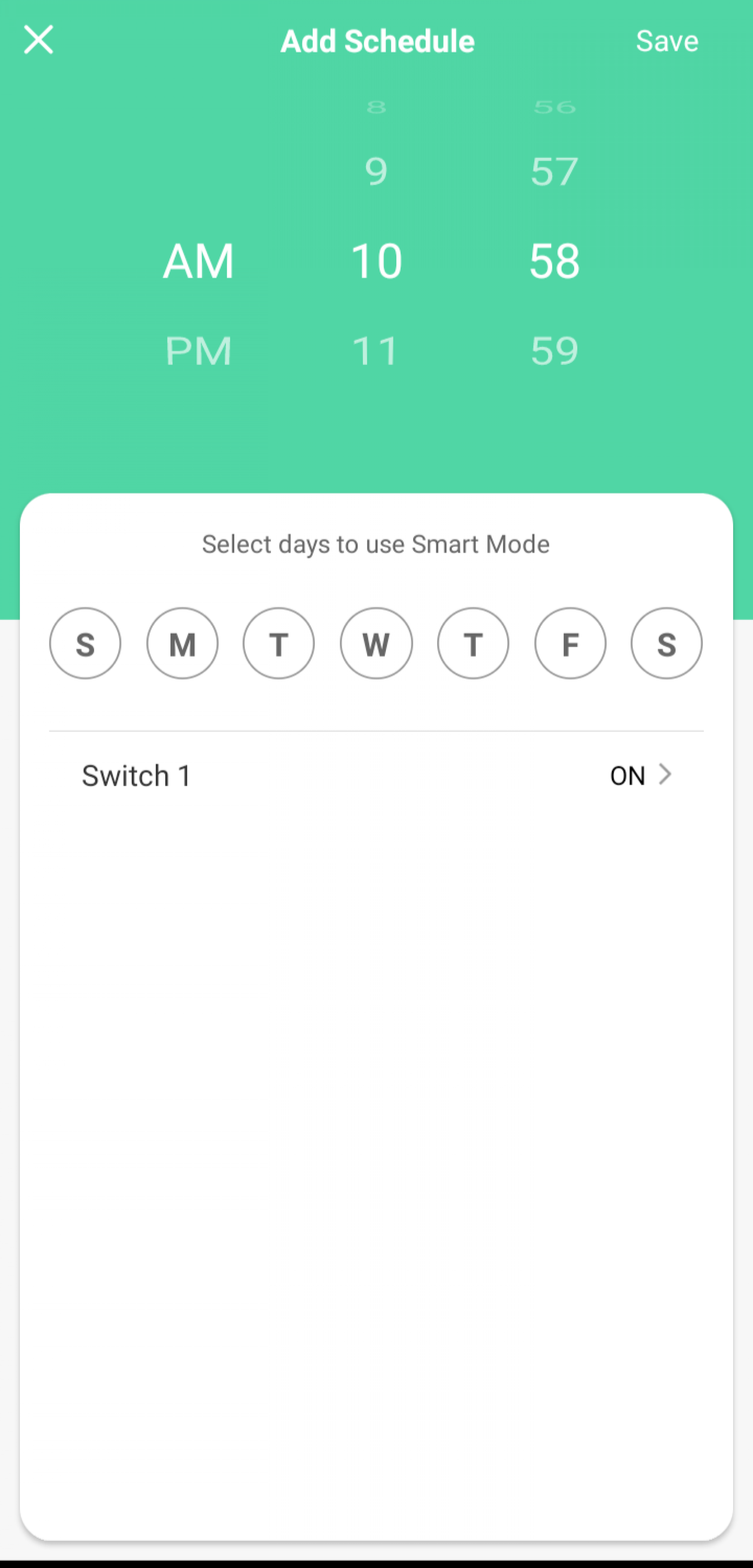Screen dimensions: 753x1568
Task: Close the Add Schedule screen
Action: click(x=38, y=40)
